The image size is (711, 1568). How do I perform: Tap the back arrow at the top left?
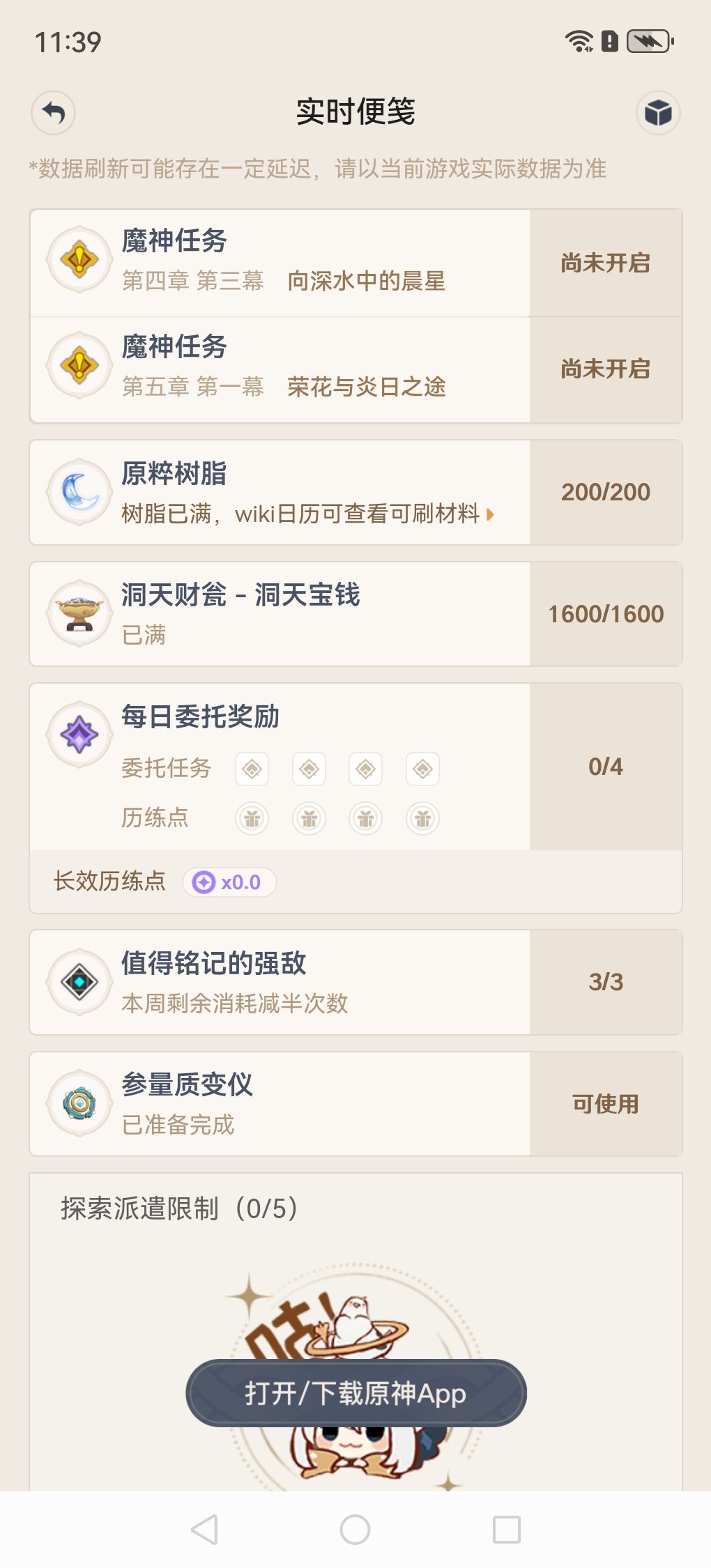(52, 113)
